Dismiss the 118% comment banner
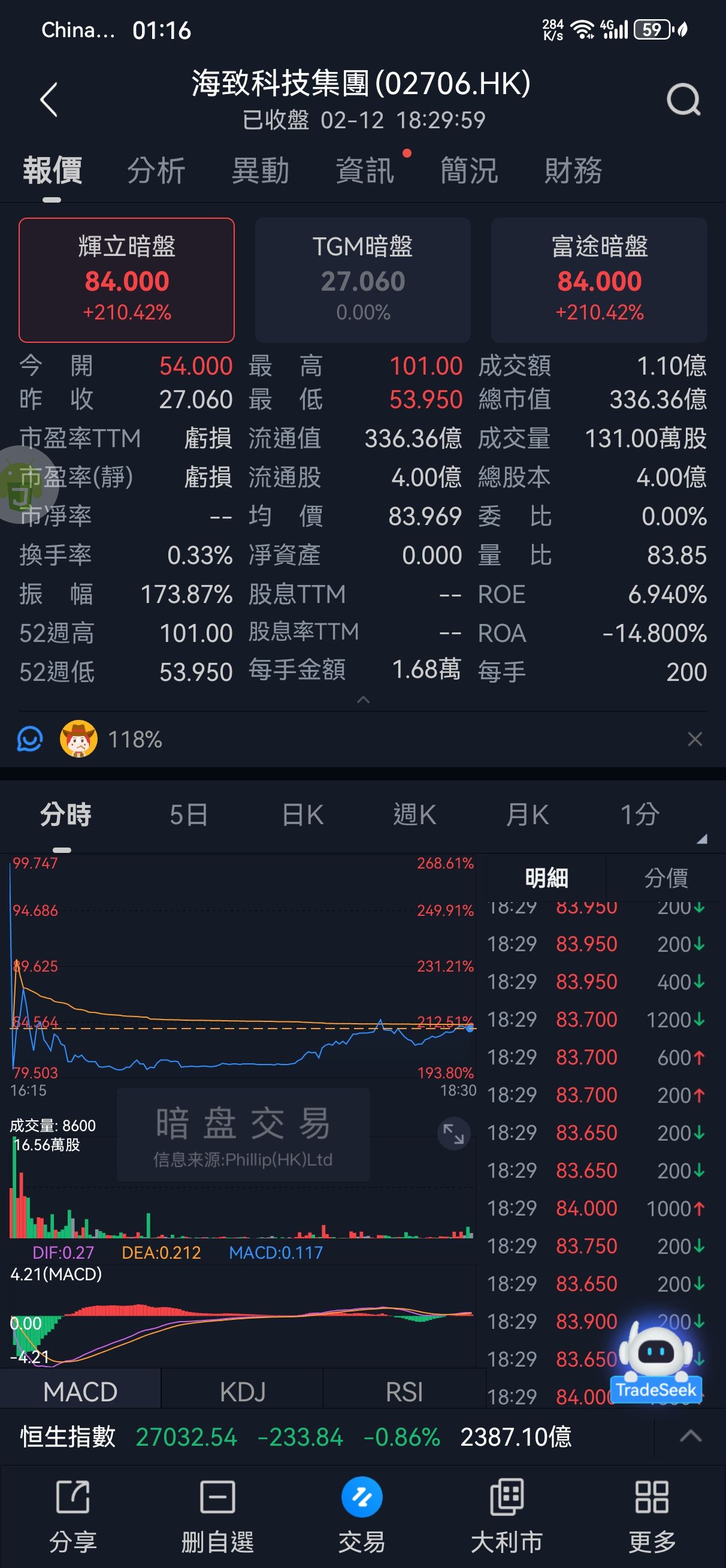This screenshot has width=726, height=1568. [x=694, y=740]
